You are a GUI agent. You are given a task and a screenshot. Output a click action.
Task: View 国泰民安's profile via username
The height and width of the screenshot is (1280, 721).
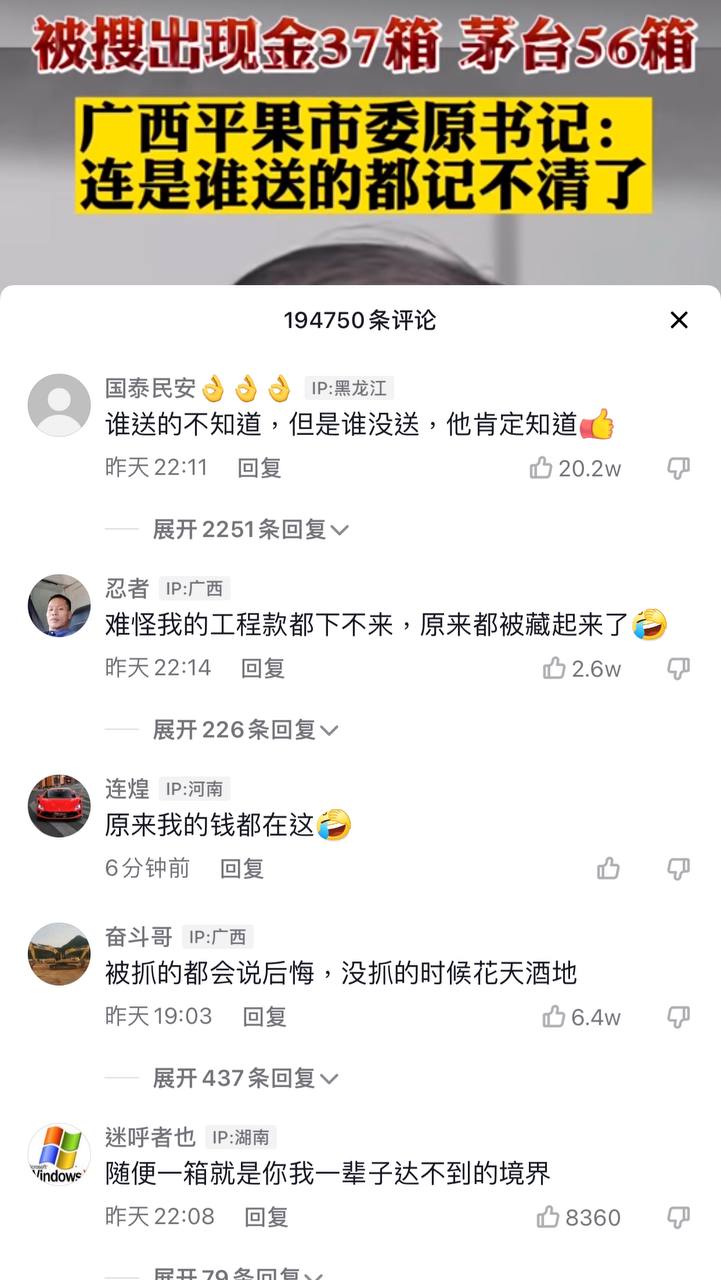[151, 388]
